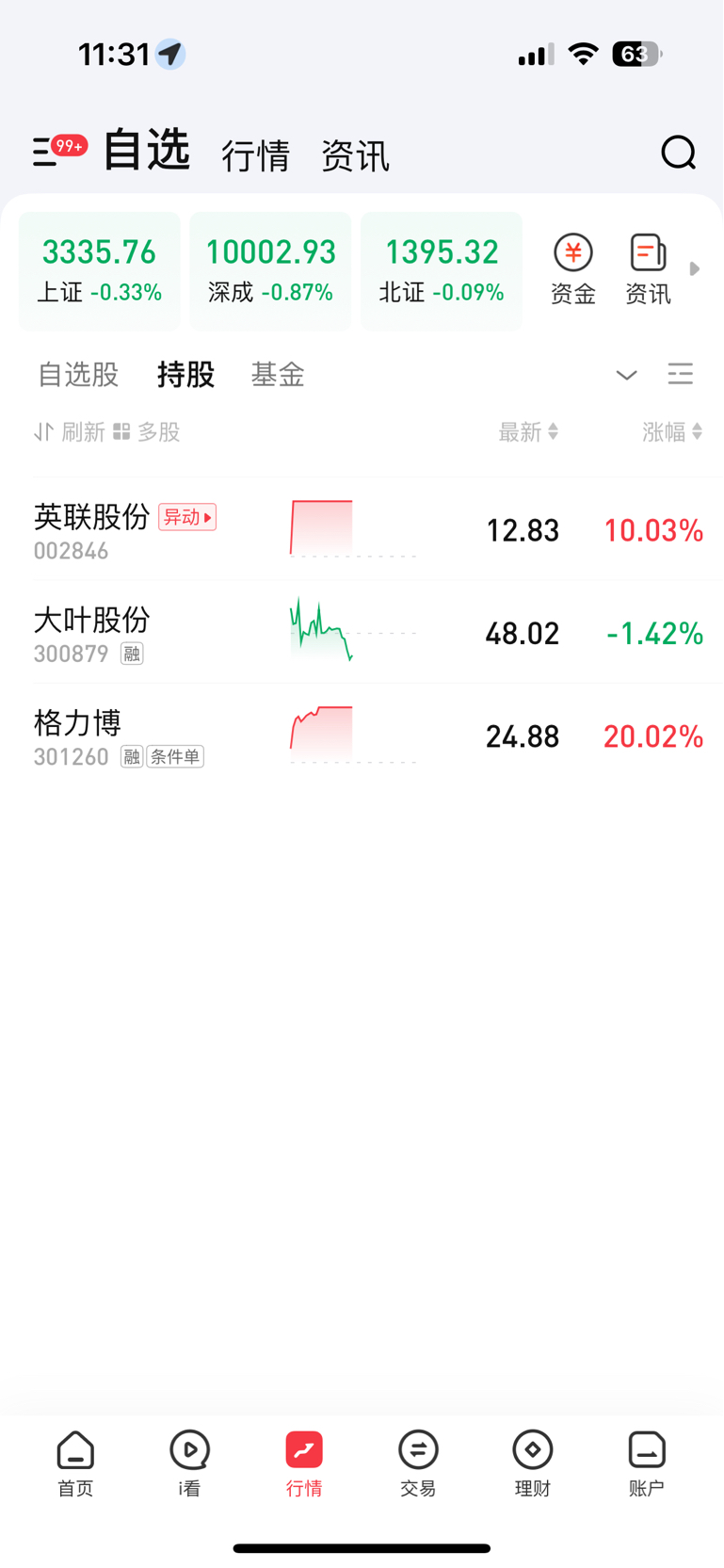Viewport: 724px width, 1568px height.
Task: Open the search icon
Action: pos(678,153)
